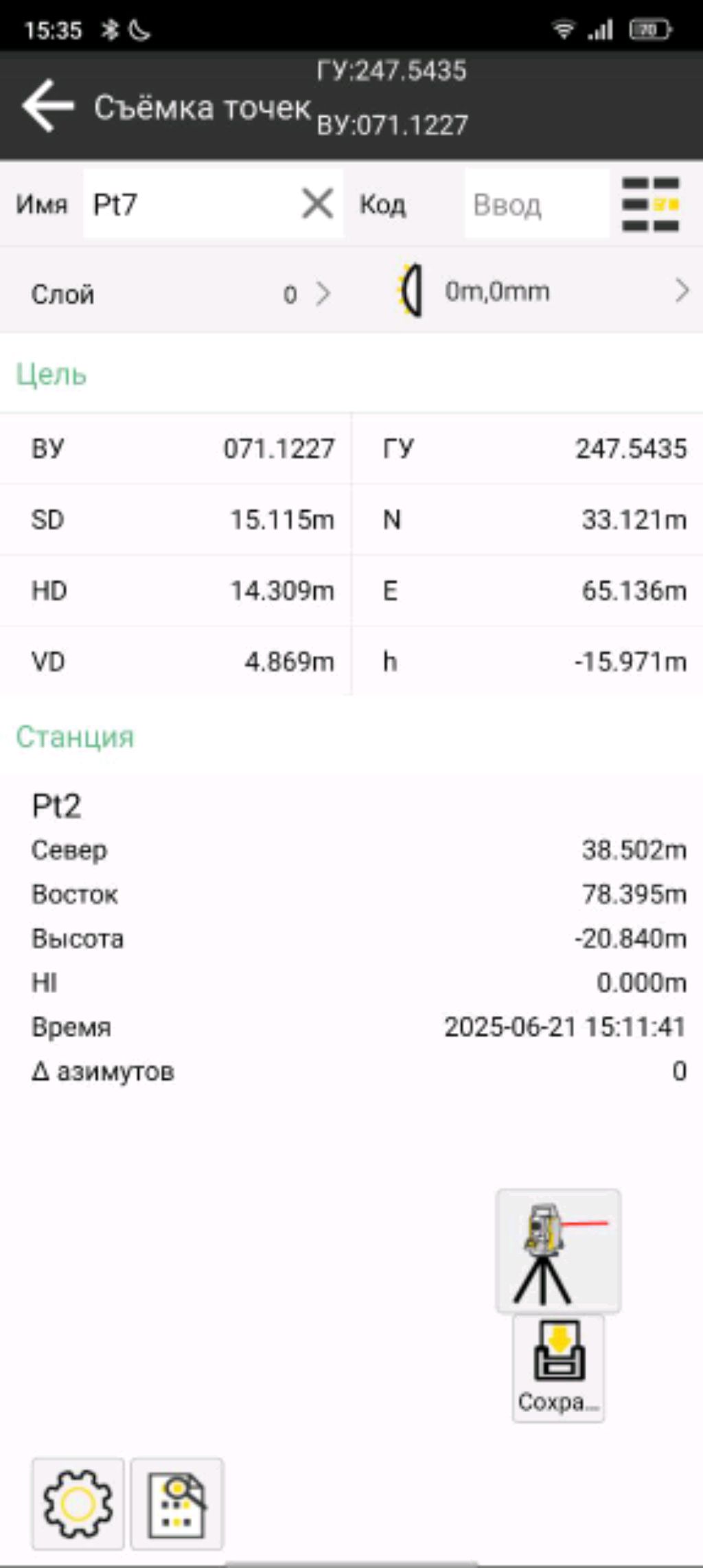Clear the Имя field with X

click(x=317, y=205)
